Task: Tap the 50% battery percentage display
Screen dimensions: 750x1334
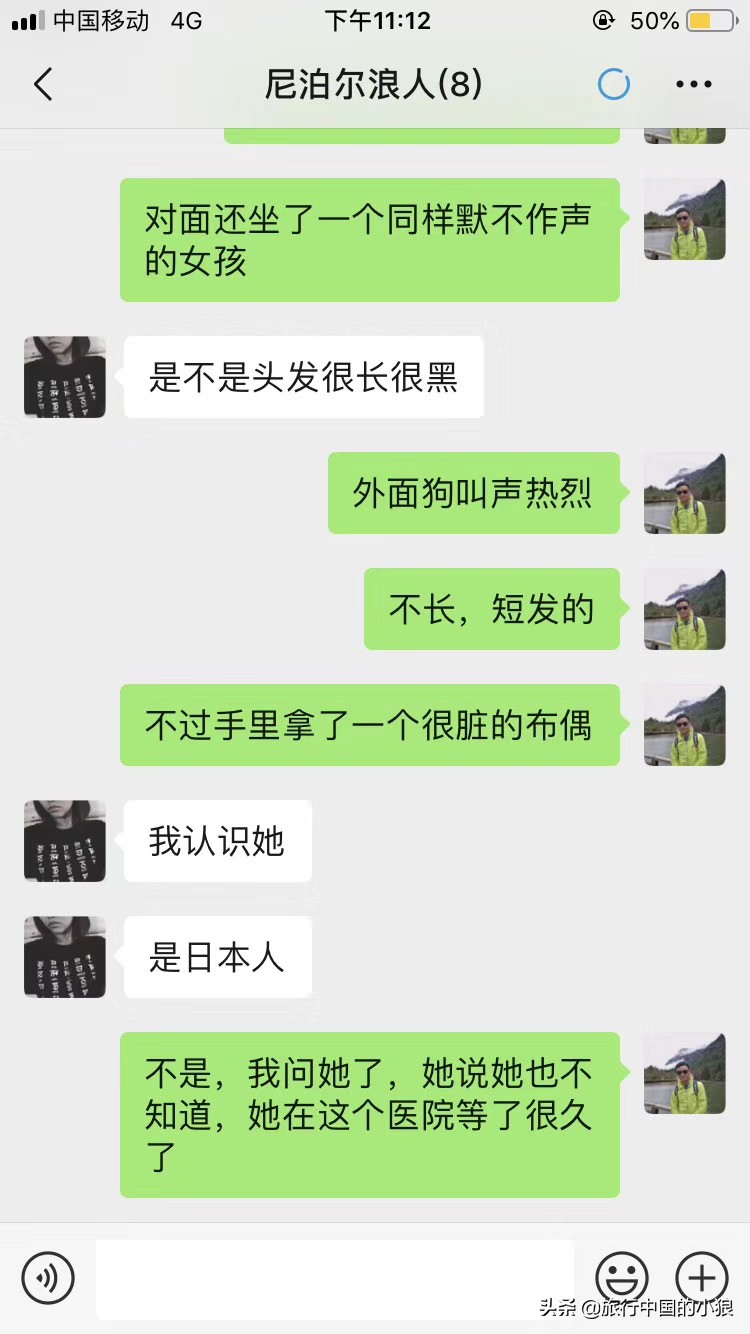Action: (655, 19)
